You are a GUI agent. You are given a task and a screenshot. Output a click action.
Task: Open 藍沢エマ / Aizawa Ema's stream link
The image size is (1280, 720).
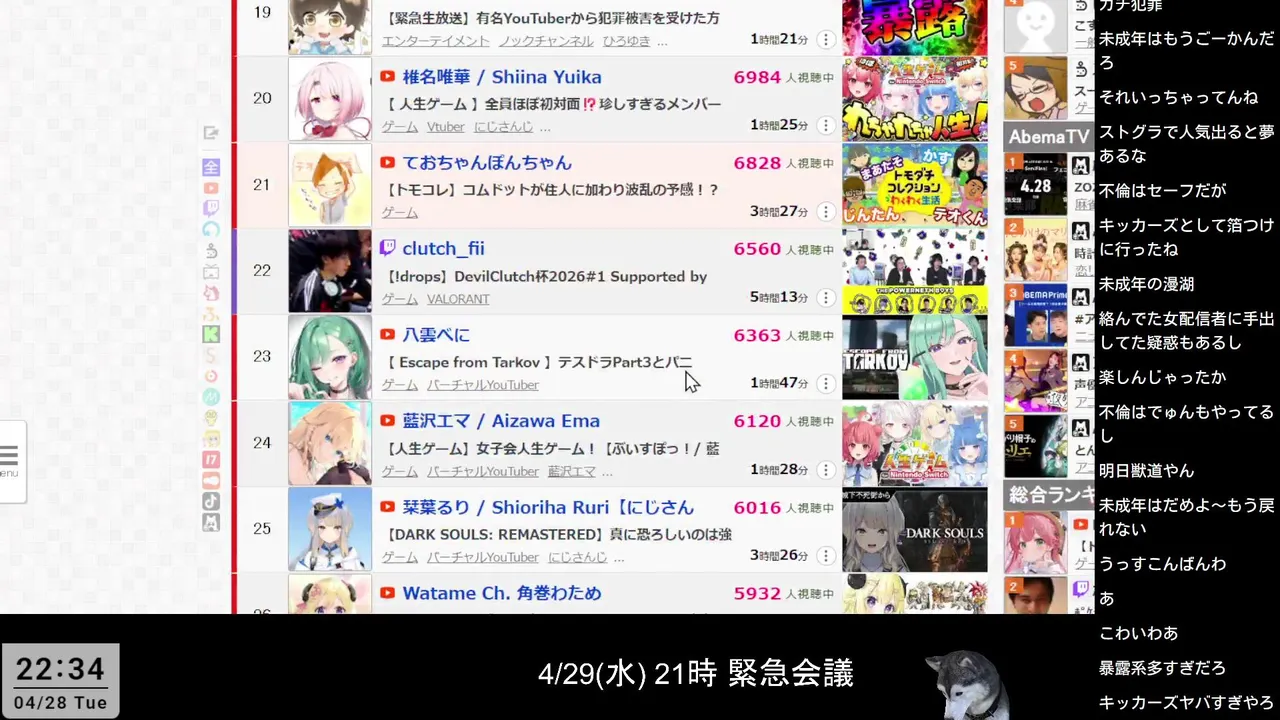pyautogui.click(x=501, y=421)
